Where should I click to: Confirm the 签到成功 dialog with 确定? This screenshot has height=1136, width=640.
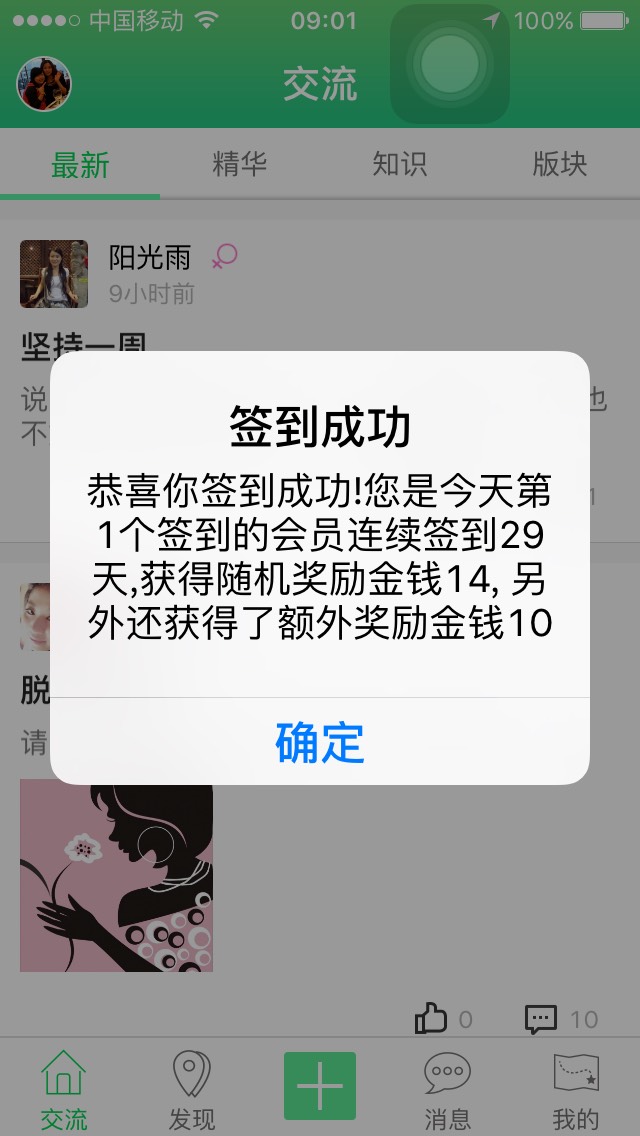coord(320,742)
